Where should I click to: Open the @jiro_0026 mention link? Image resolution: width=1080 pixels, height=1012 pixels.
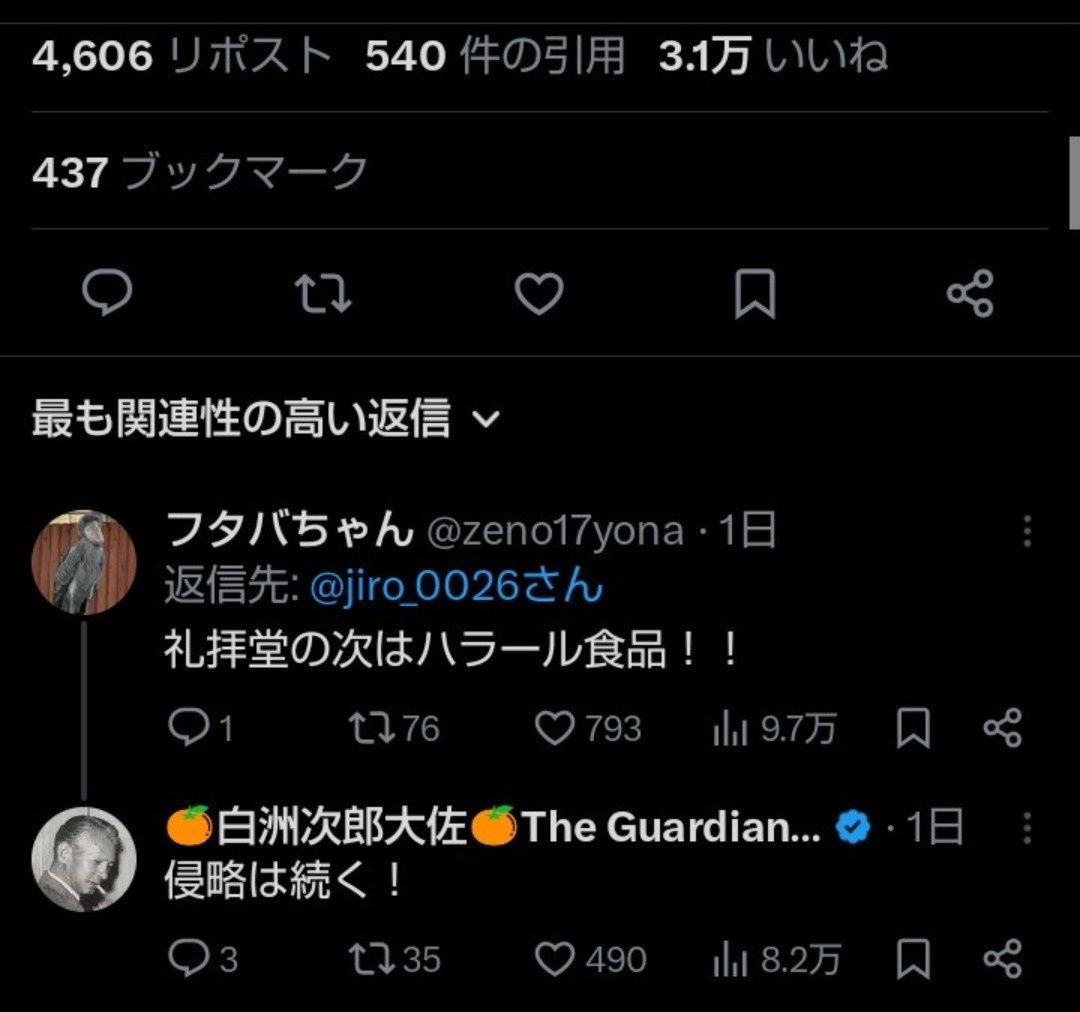457,587
